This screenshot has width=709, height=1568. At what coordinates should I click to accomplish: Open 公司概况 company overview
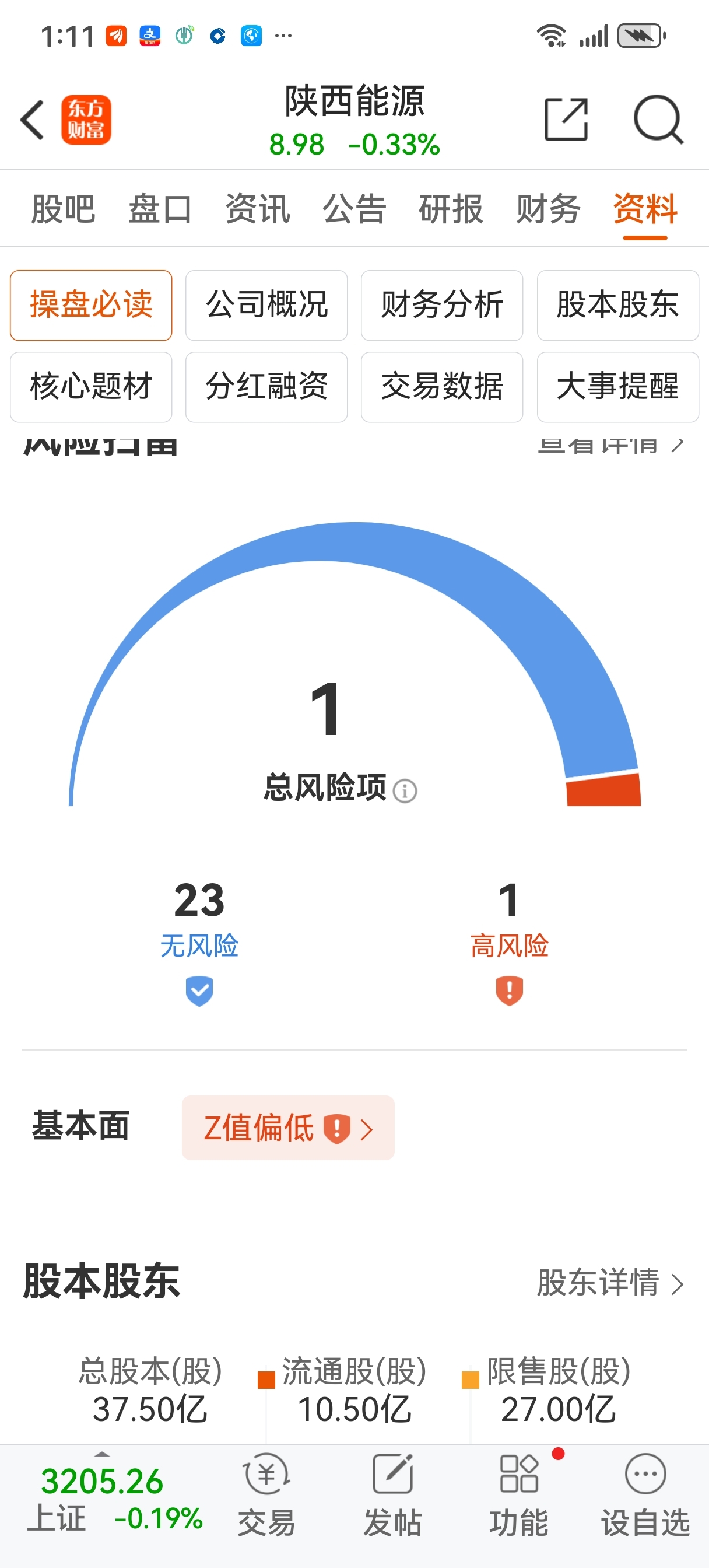(x=266, y=306)
